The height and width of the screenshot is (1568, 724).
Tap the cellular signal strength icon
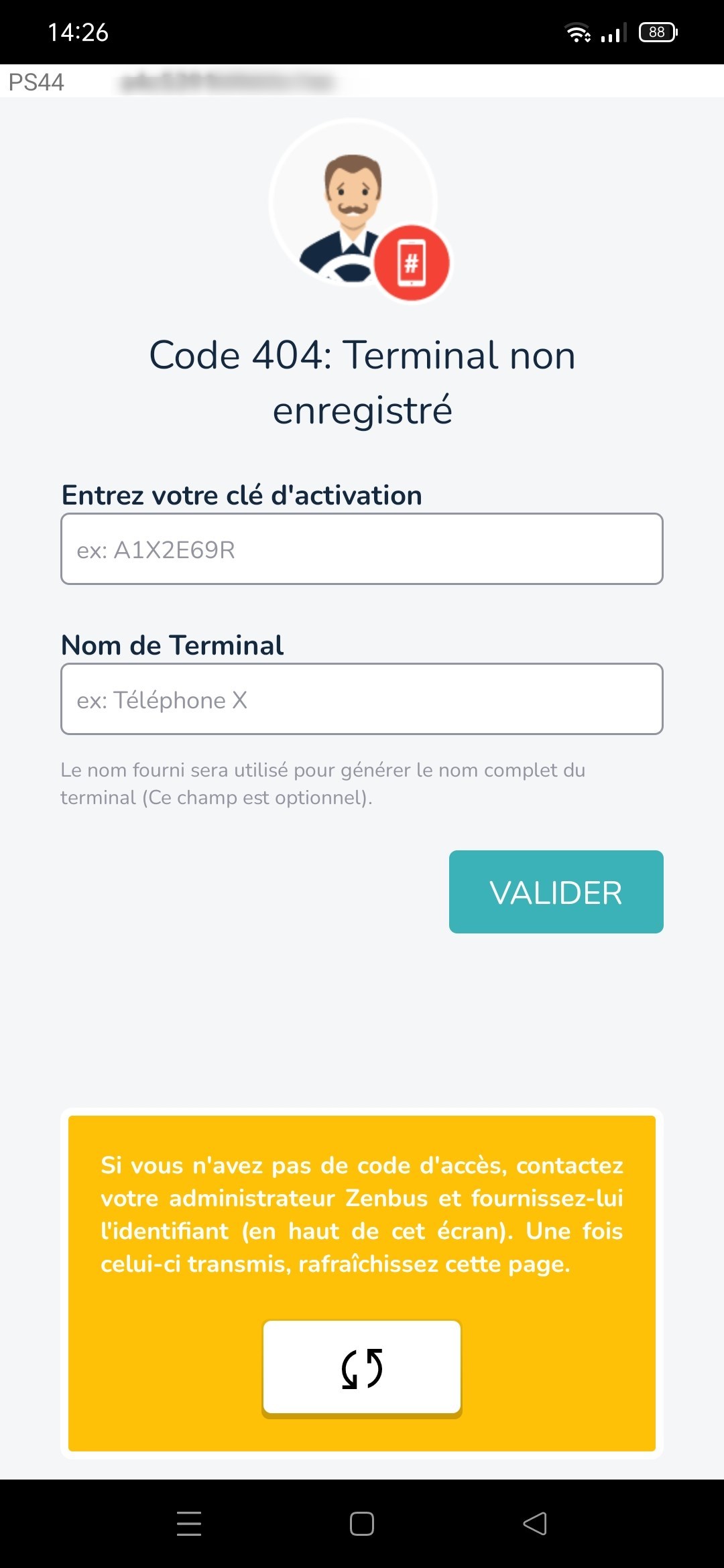tap(612, 31)
